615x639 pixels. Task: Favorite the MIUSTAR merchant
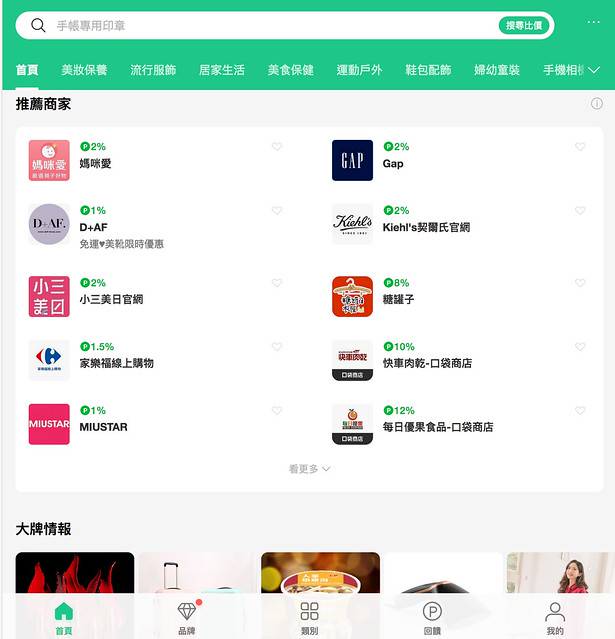[x=277, y=411]
